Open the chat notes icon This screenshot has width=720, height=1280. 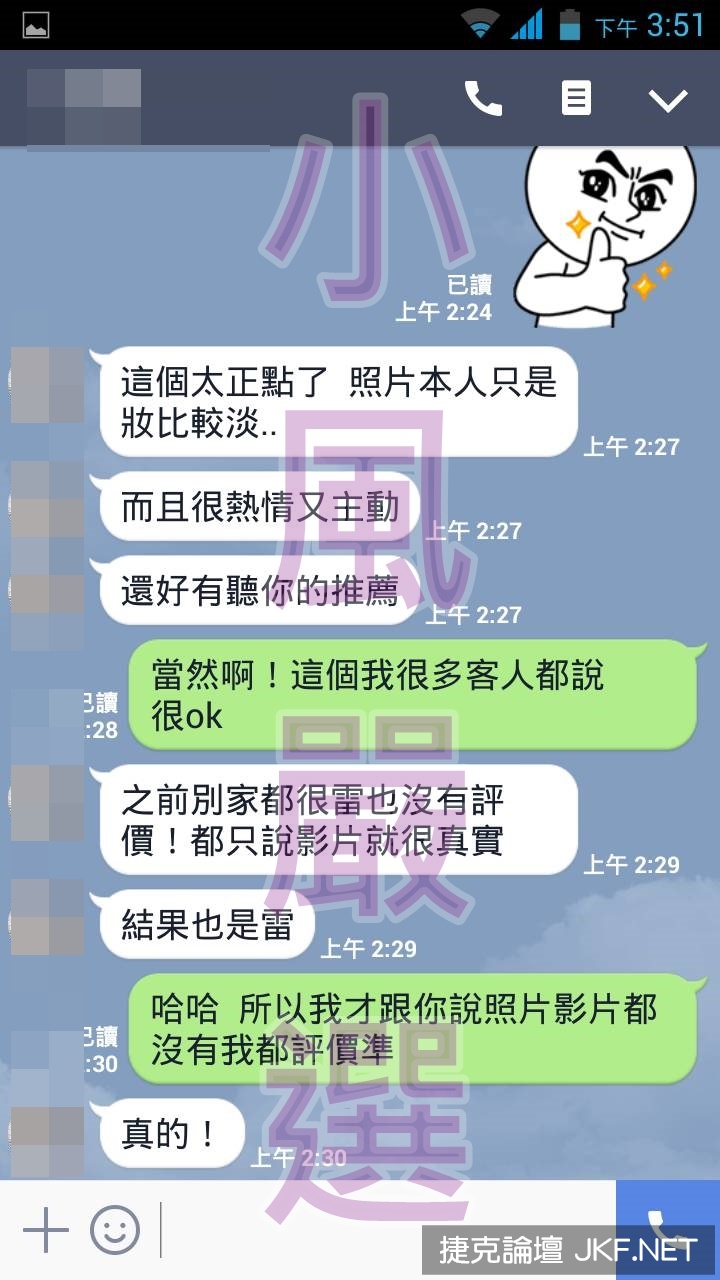tap(576, 98)
